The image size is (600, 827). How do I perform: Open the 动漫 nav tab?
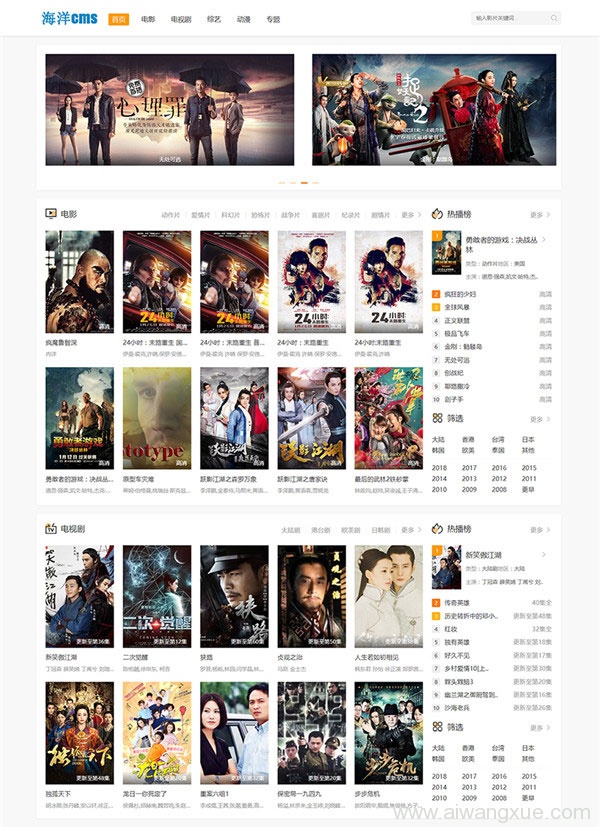point(244,19)
